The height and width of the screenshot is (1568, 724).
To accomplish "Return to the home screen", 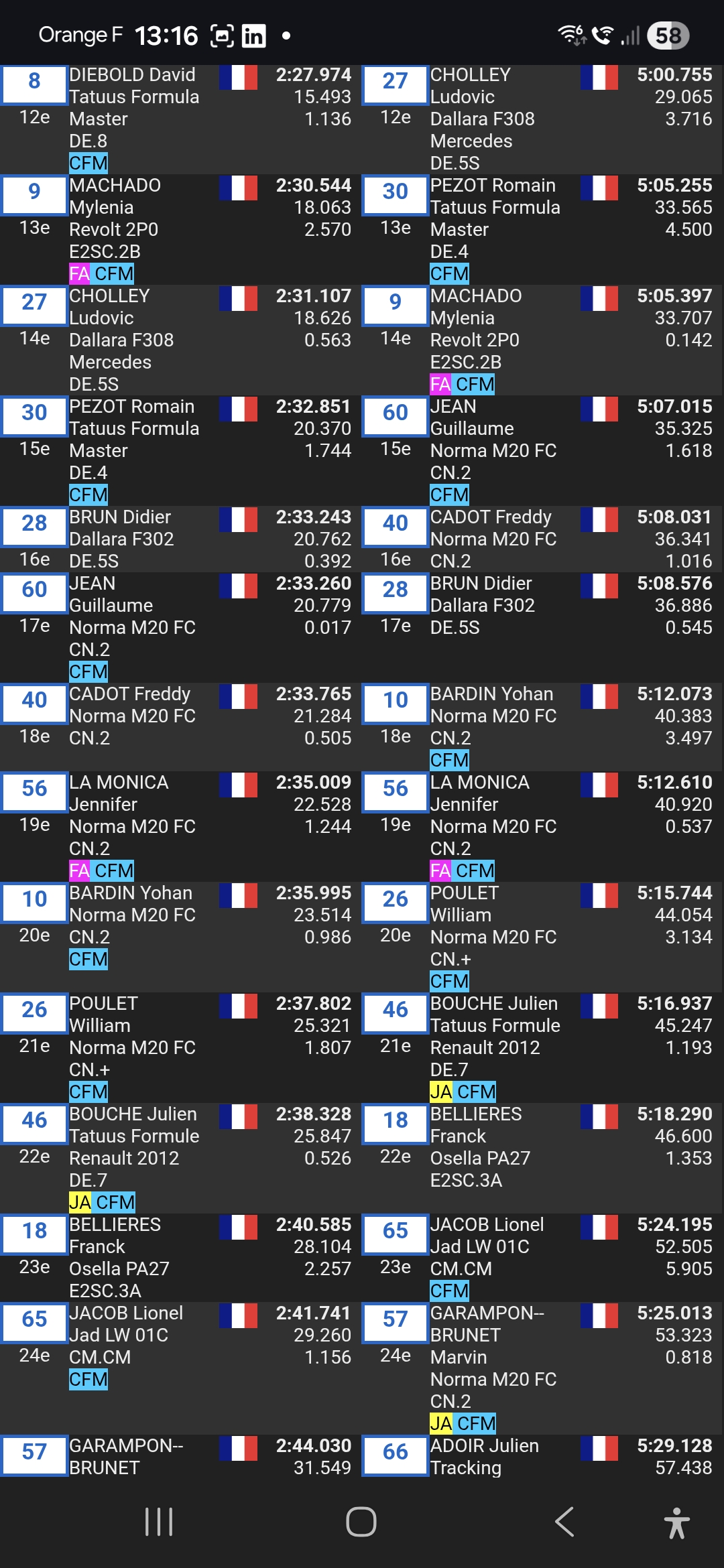I will pos(361,1522).
